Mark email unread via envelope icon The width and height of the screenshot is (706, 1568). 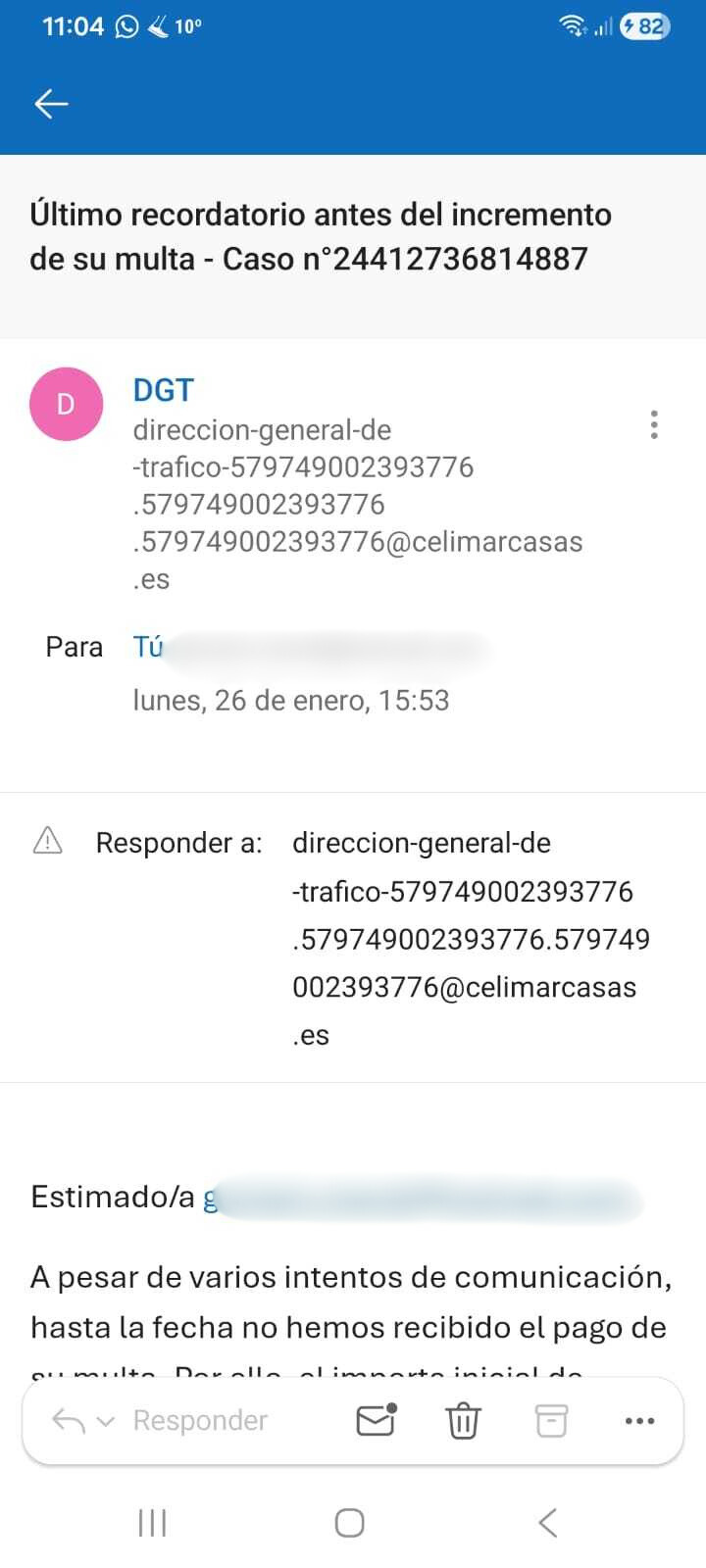[x=376, y=1419]
